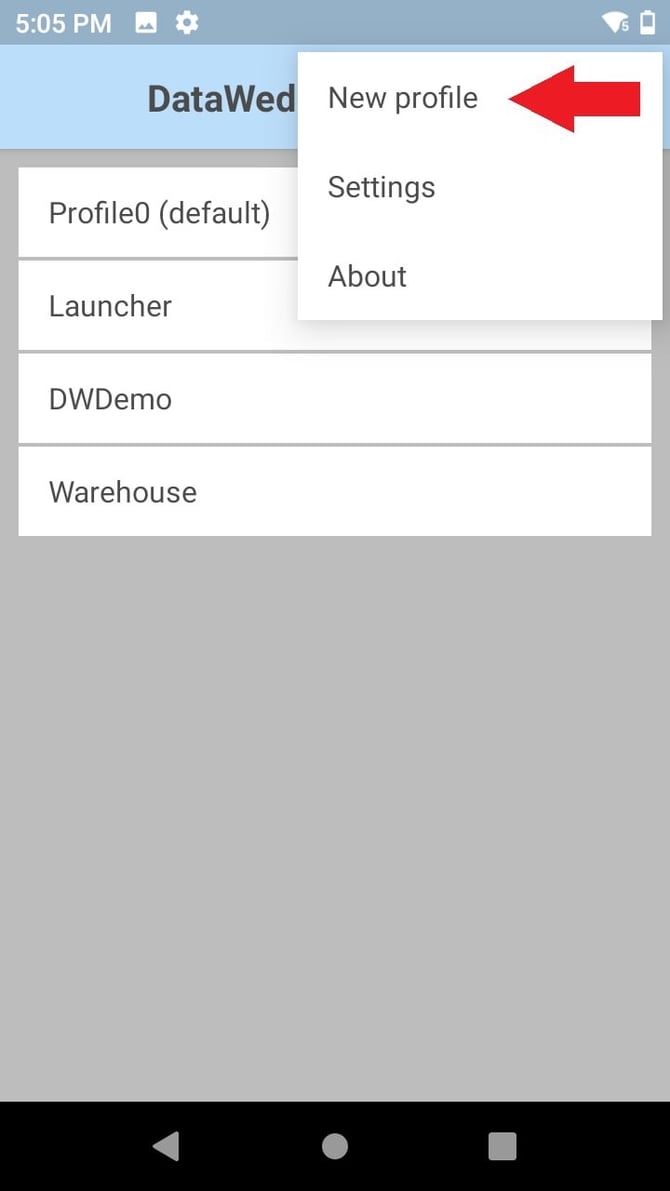Image resolution: width=670 pixels, height=1191 pixels.
Task: Open the Profile0 (default) profile
Action: (x=159, y=213)
